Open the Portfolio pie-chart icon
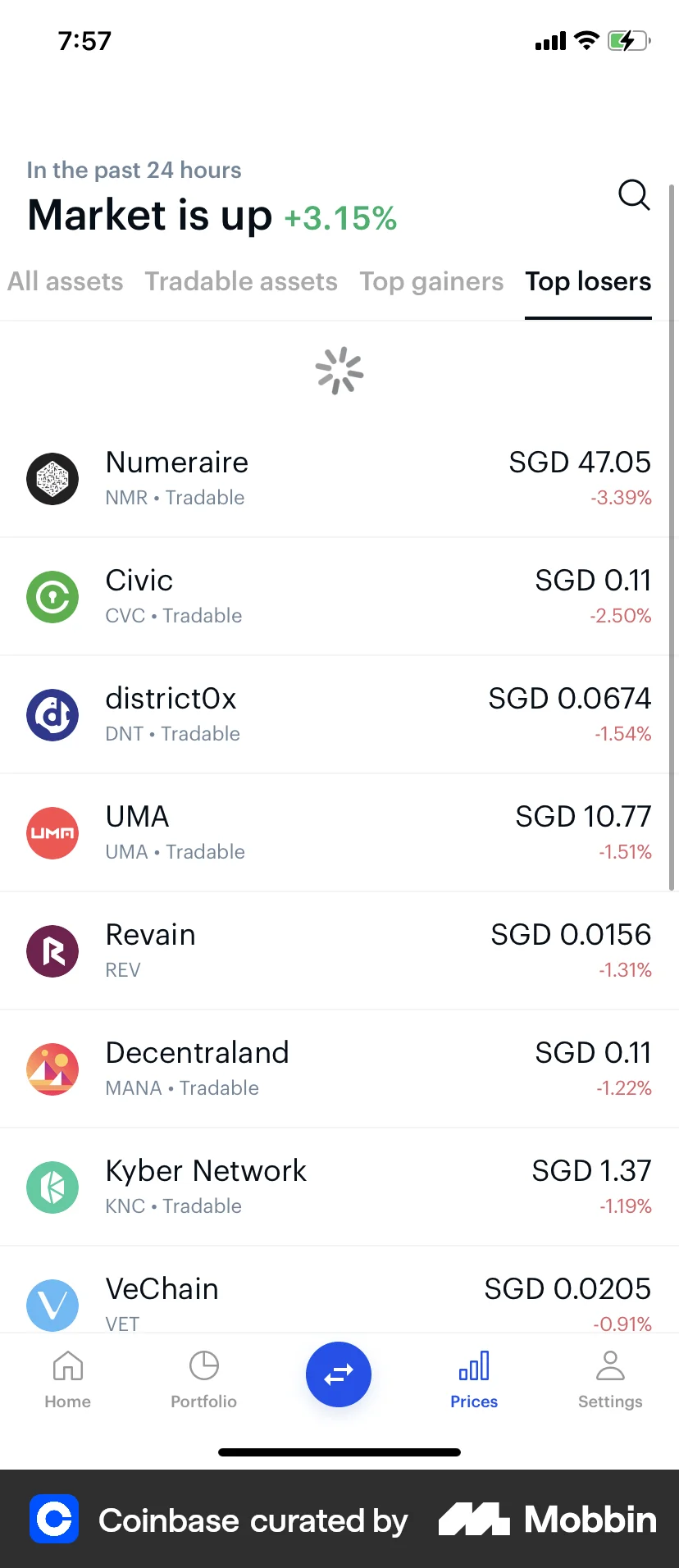 [x=203, y=1365]
